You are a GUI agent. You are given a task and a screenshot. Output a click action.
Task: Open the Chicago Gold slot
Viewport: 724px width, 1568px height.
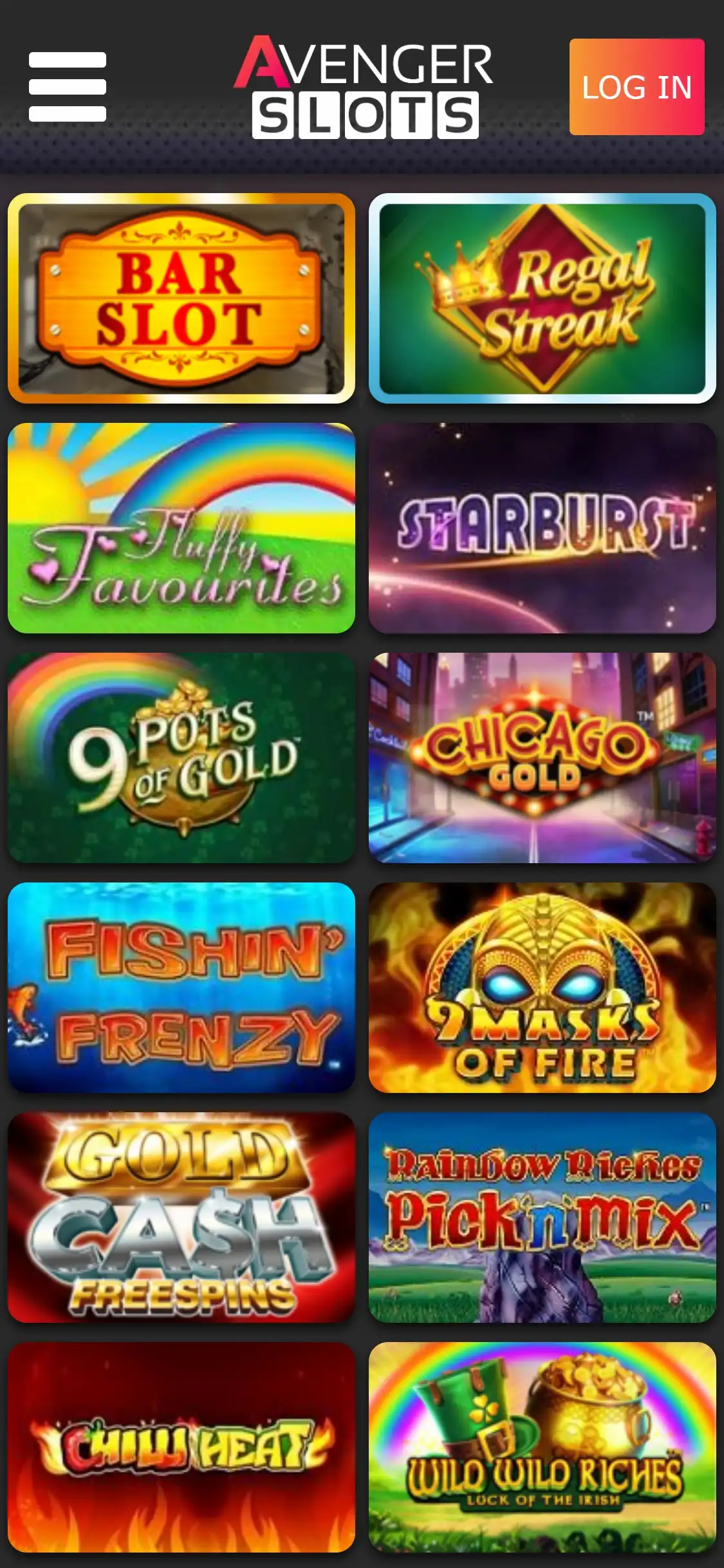click(x=542, y=758)
